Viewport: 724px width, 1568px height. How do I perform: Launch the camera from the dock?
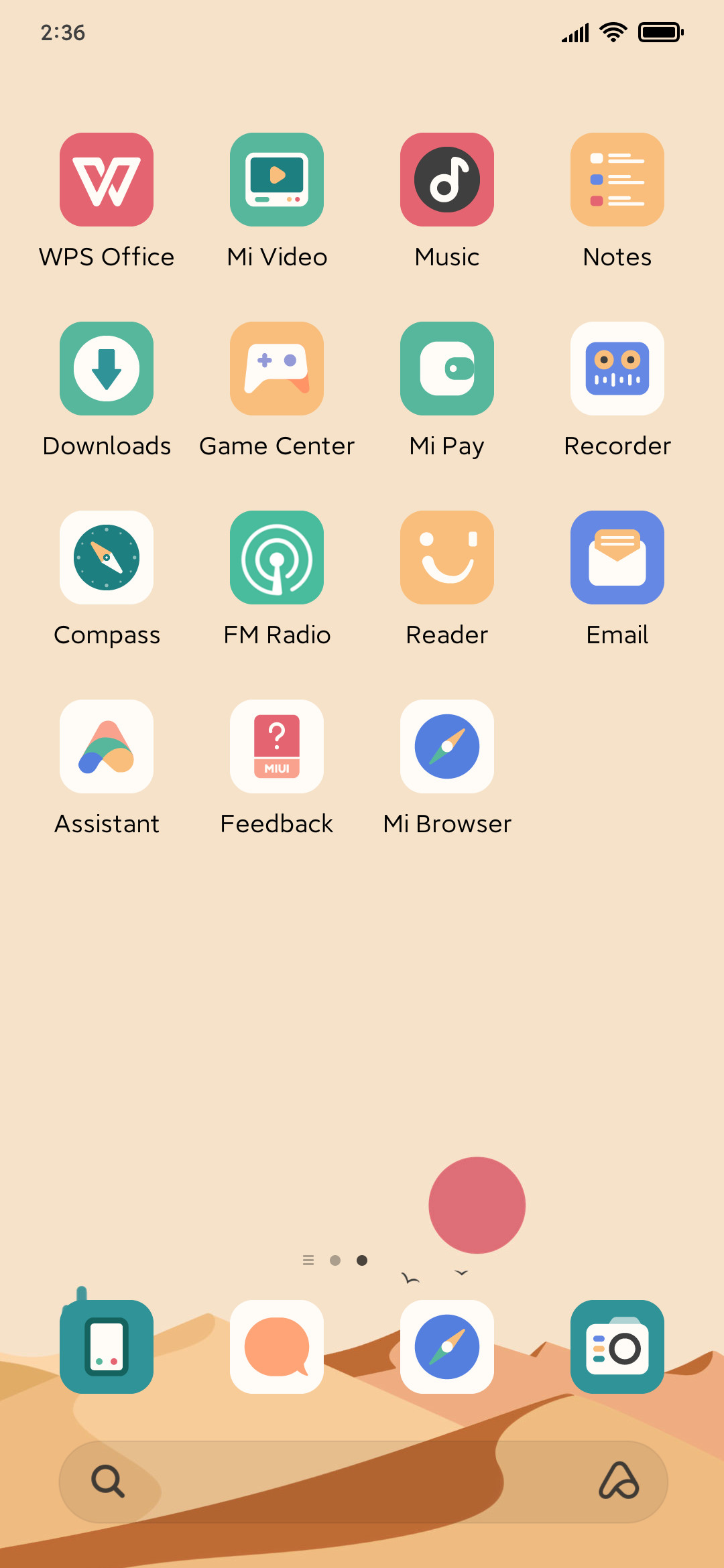point(617,1347)
